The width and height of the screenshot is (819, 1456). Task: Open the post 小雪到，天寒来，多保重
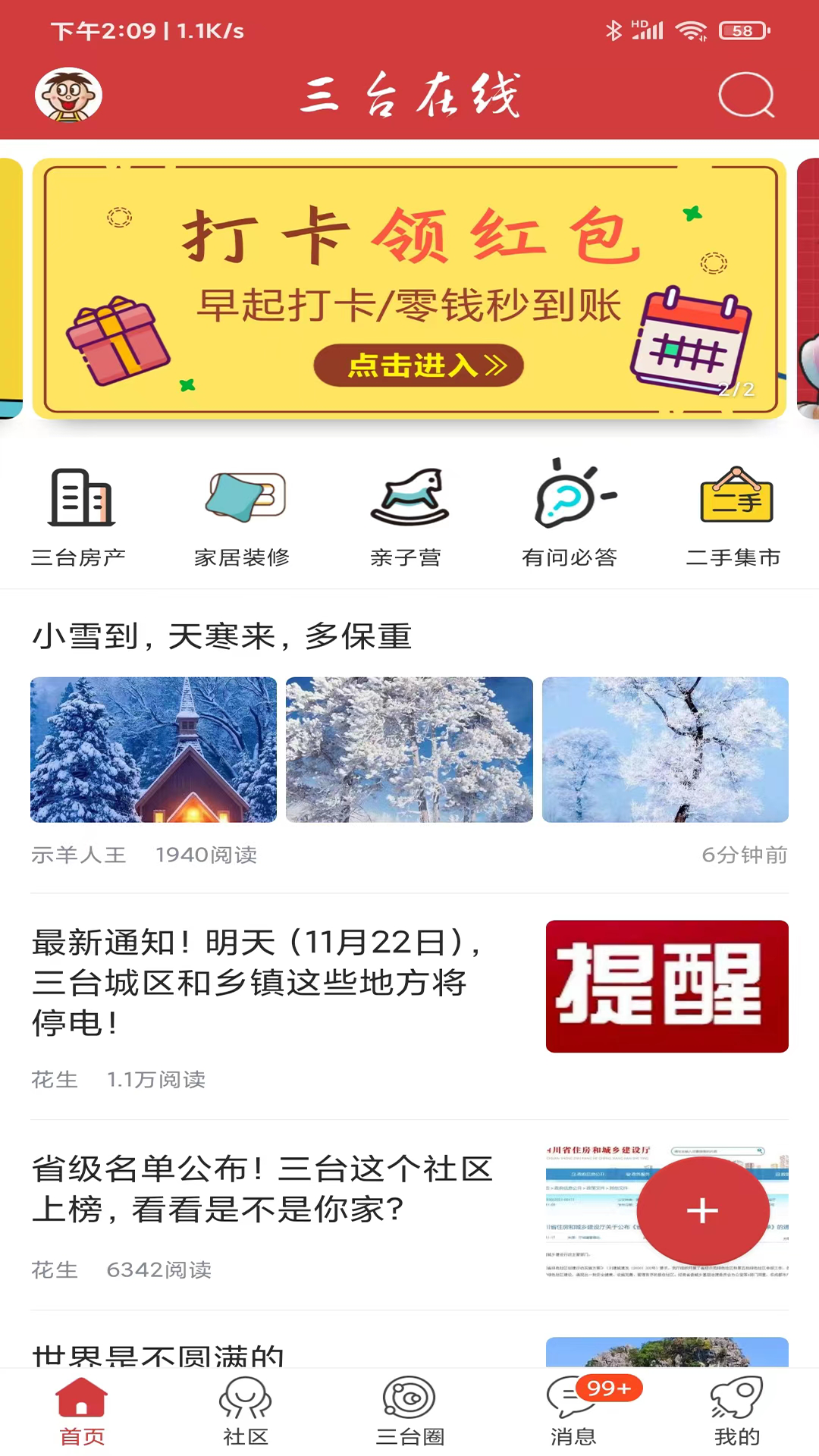[x=221, y=636]
